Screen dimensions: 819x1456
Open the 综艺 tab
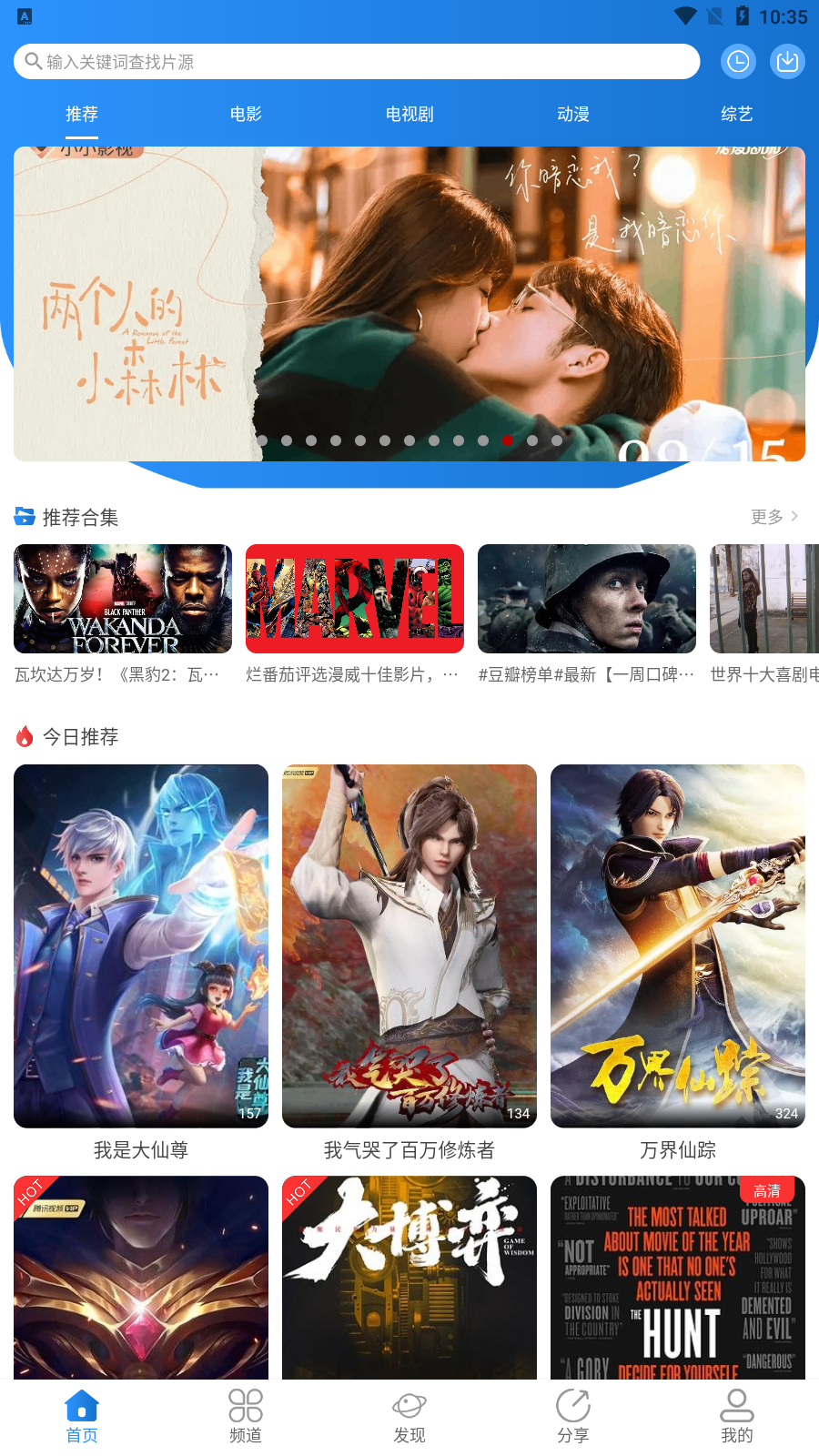point(736,115)
